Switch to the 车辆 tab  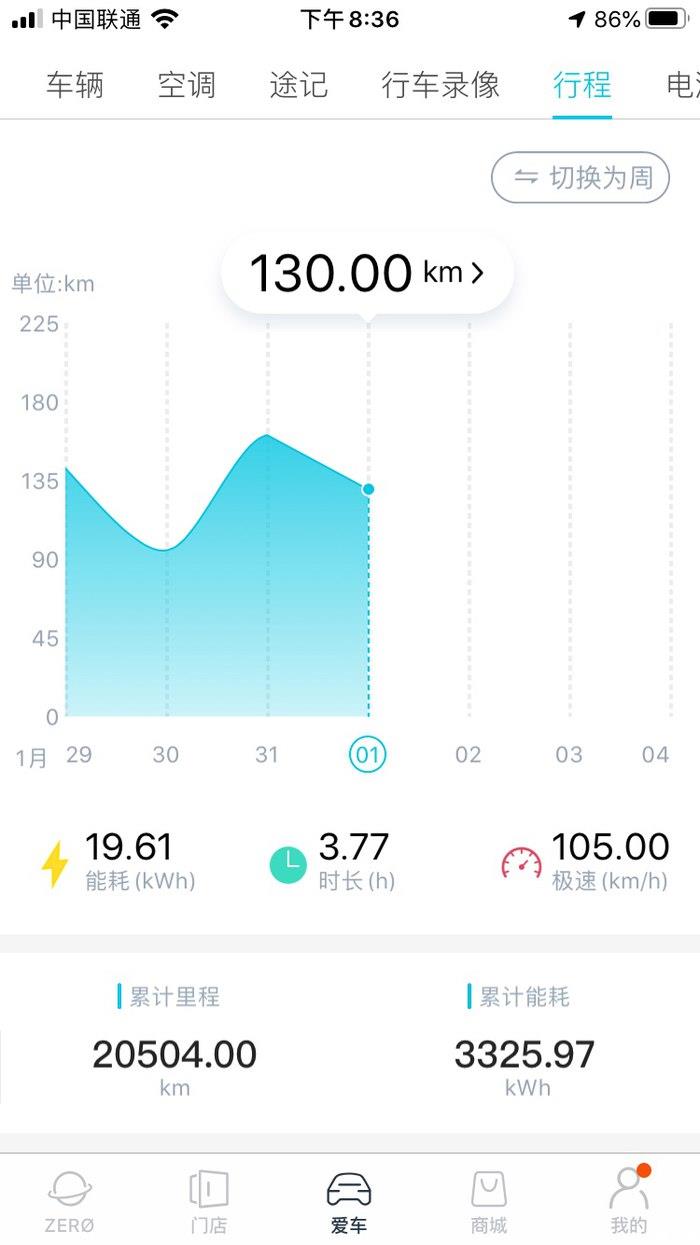point(75,85)
